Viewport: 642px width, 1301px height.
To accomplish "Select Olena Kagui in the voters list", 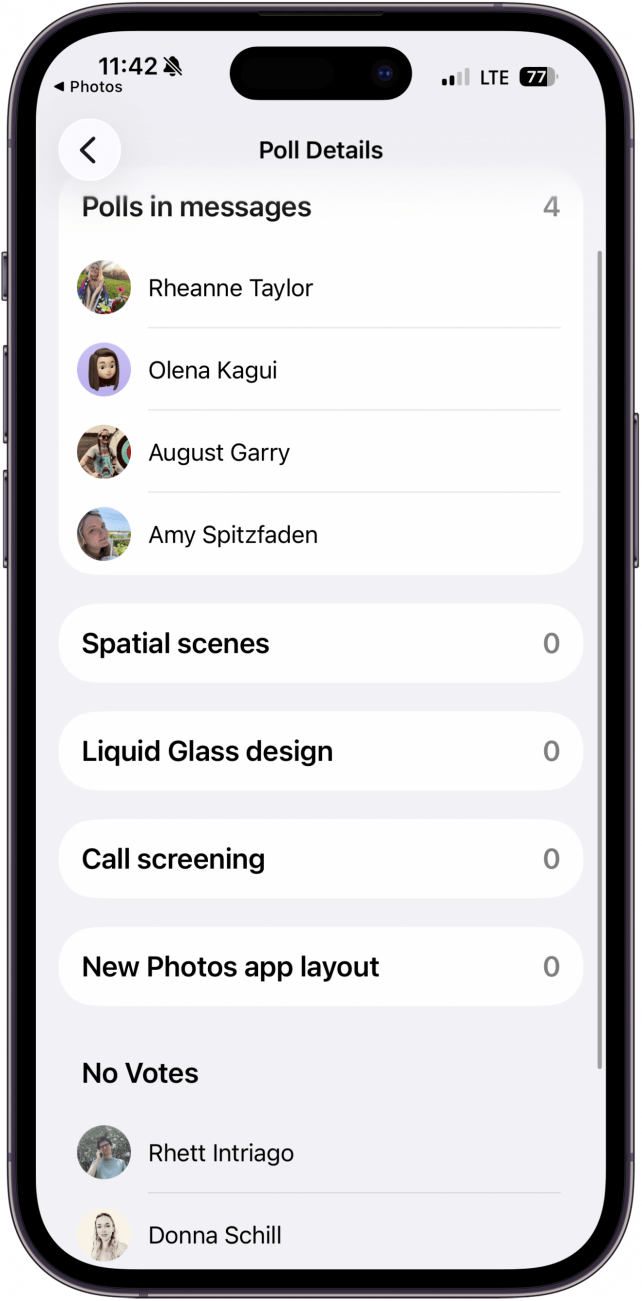I will [320, 370].
